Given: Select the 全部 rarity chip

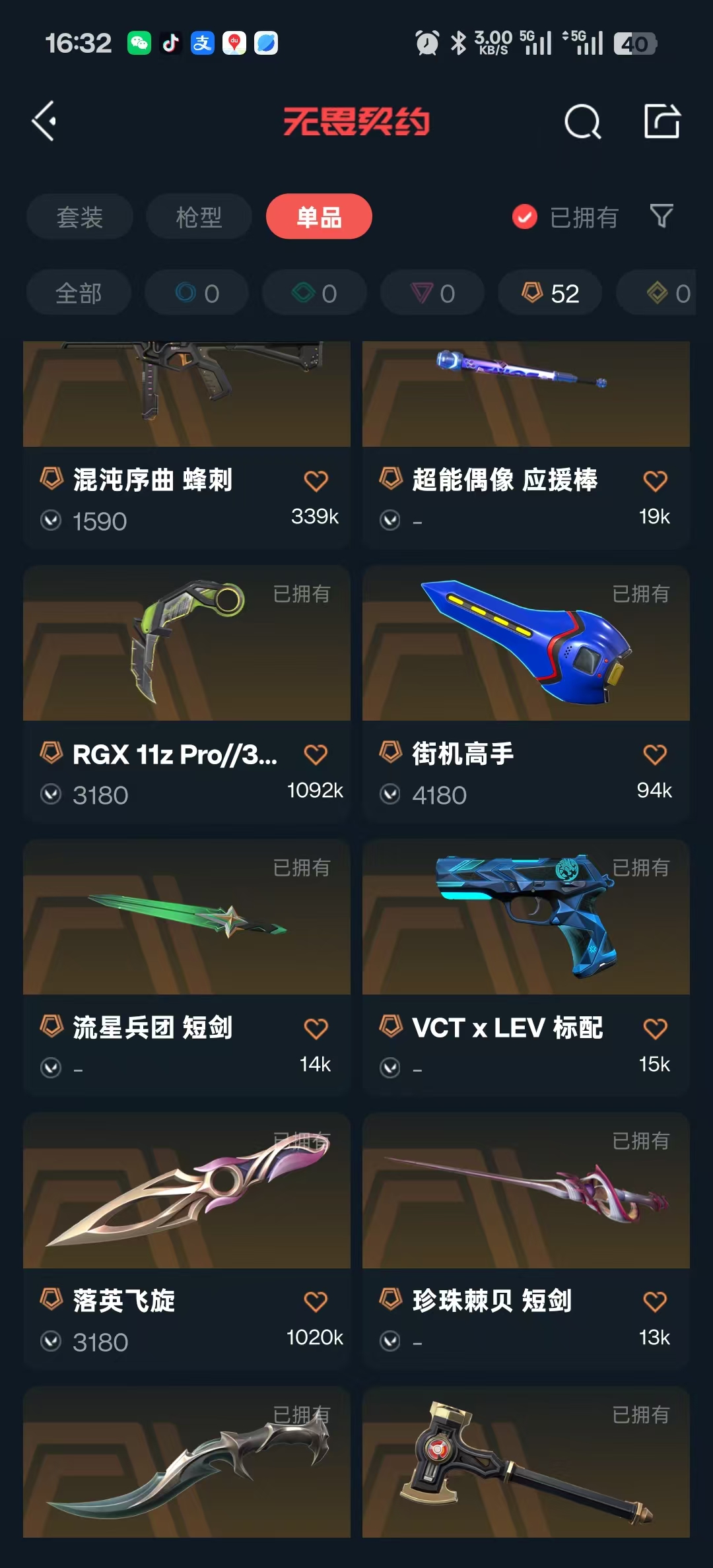Looking at the screenshot, I should click(79, 293).
